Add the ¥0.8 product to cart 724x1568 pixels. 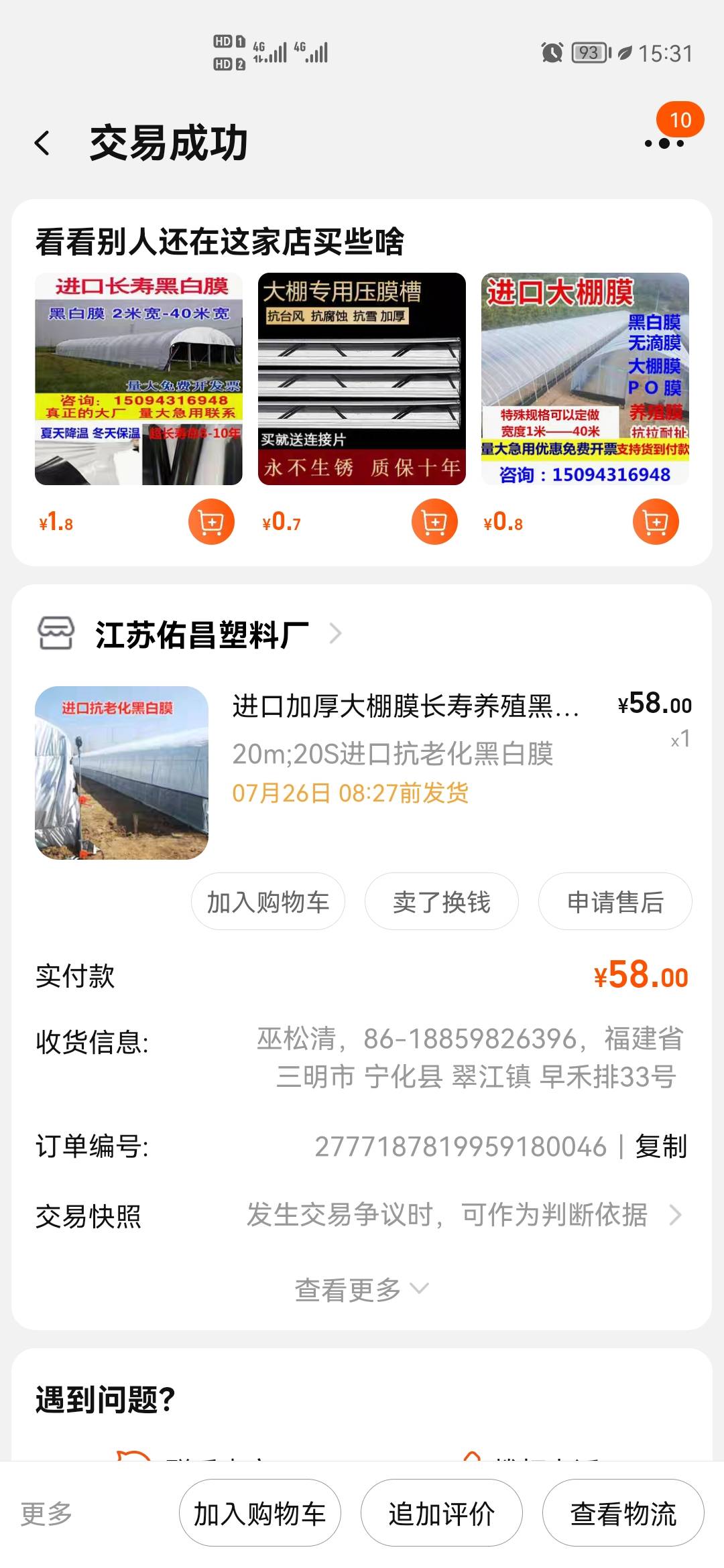coord(656,522)
